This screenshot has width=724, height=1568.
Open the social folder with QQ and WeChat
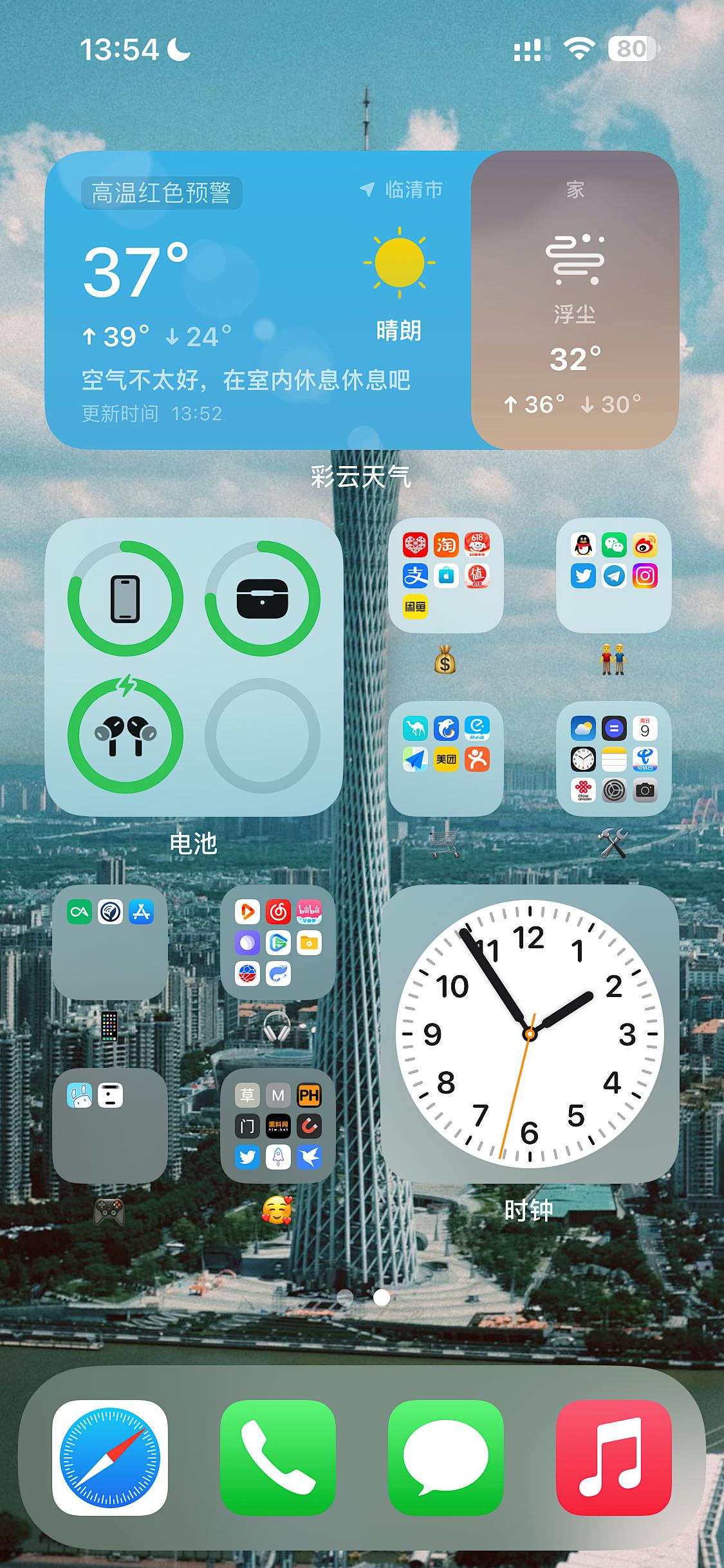point(614,575)
